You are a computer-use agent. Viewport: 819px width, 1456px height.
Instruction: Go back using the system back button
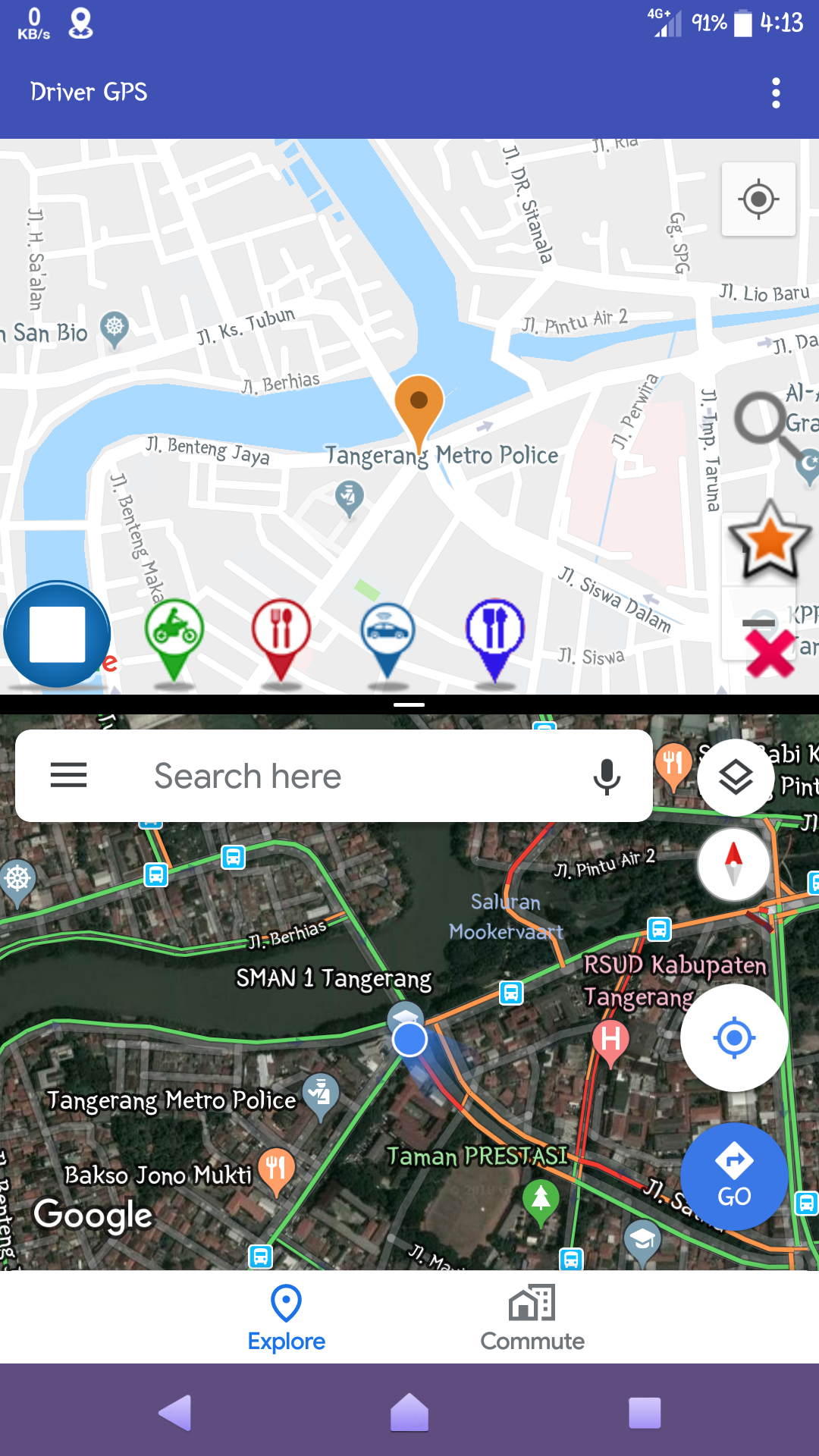(x=175, y=1413)
